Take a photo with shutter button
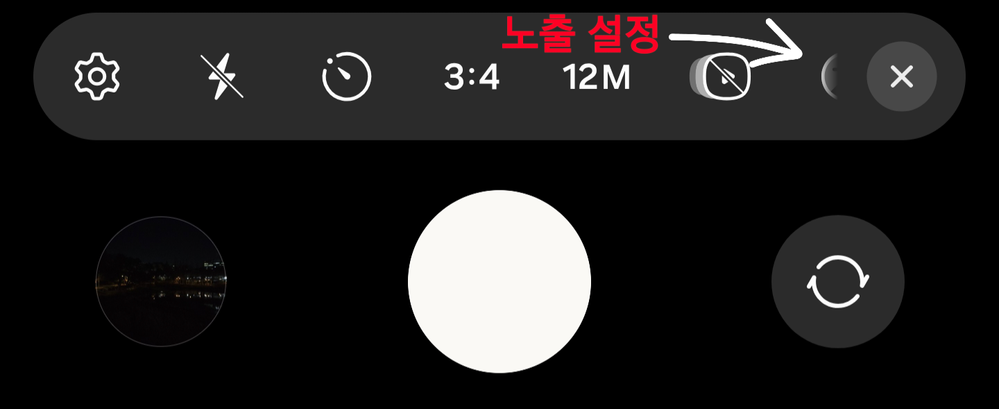This screenshot has width=999, height=409. 499,281
